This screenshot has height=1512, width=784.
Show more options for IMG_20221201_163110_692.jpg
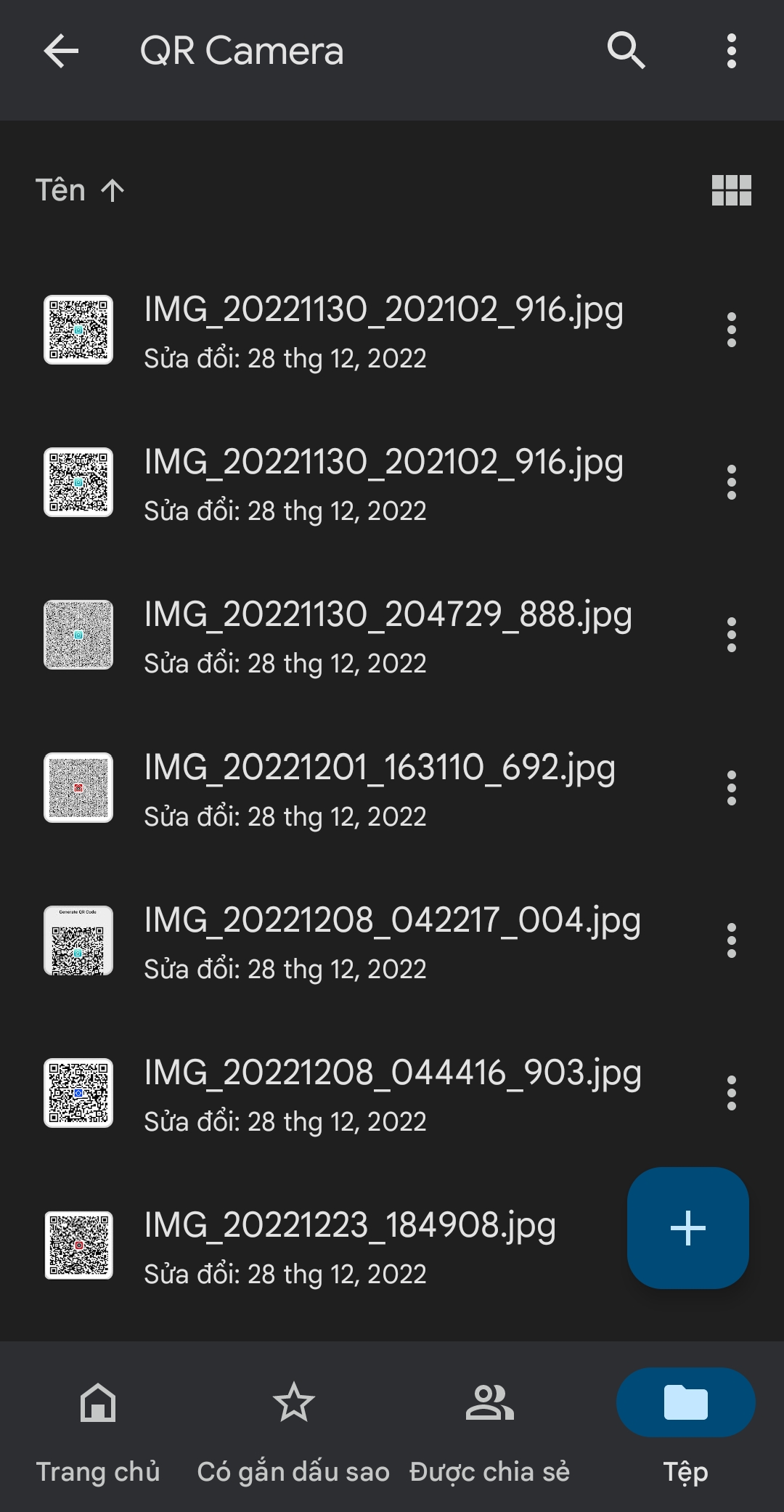(x=731, y=788)
